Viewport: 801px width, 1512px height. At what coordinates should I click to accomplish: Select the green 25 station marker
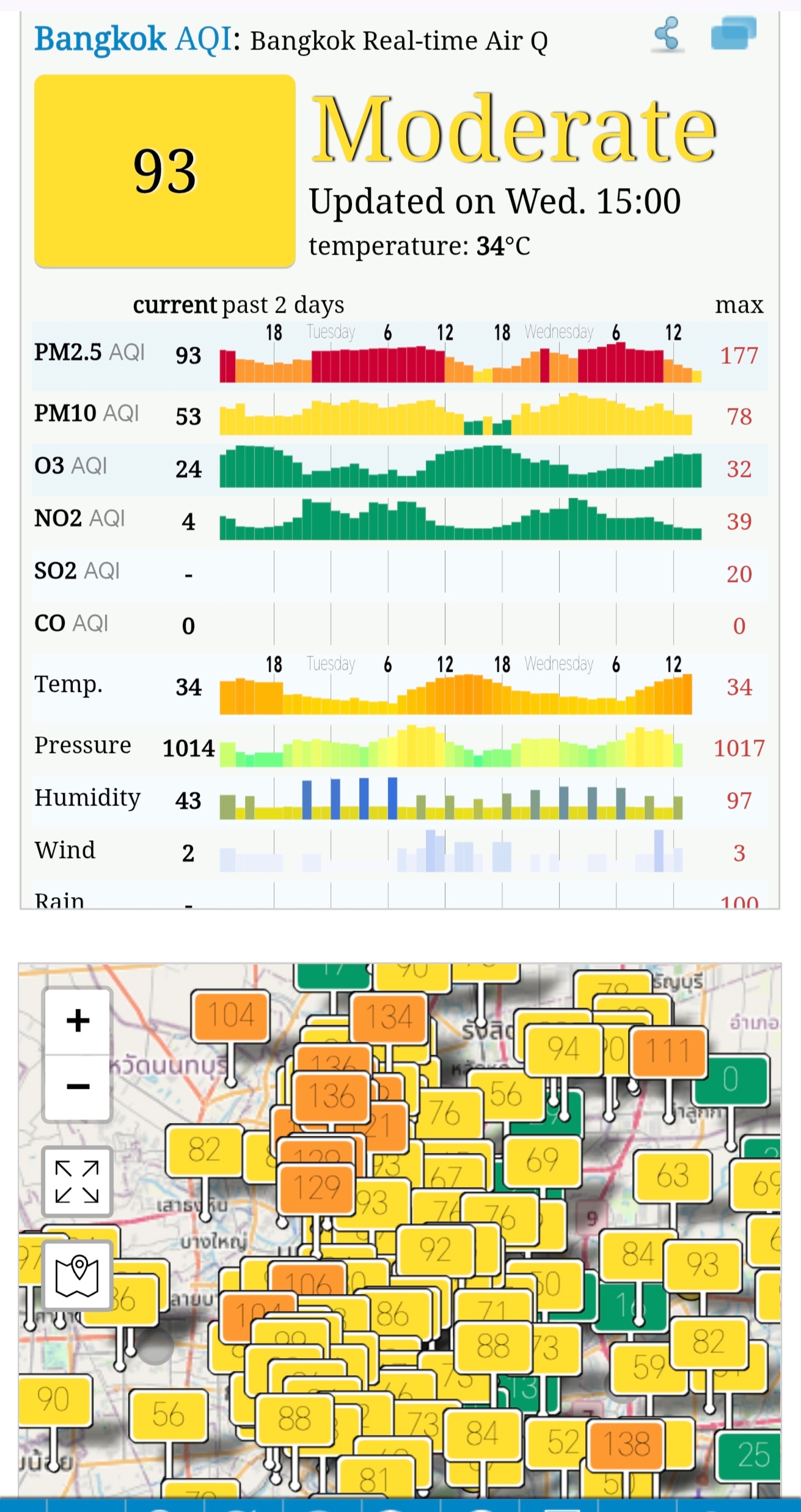[x=753, y=1454]
